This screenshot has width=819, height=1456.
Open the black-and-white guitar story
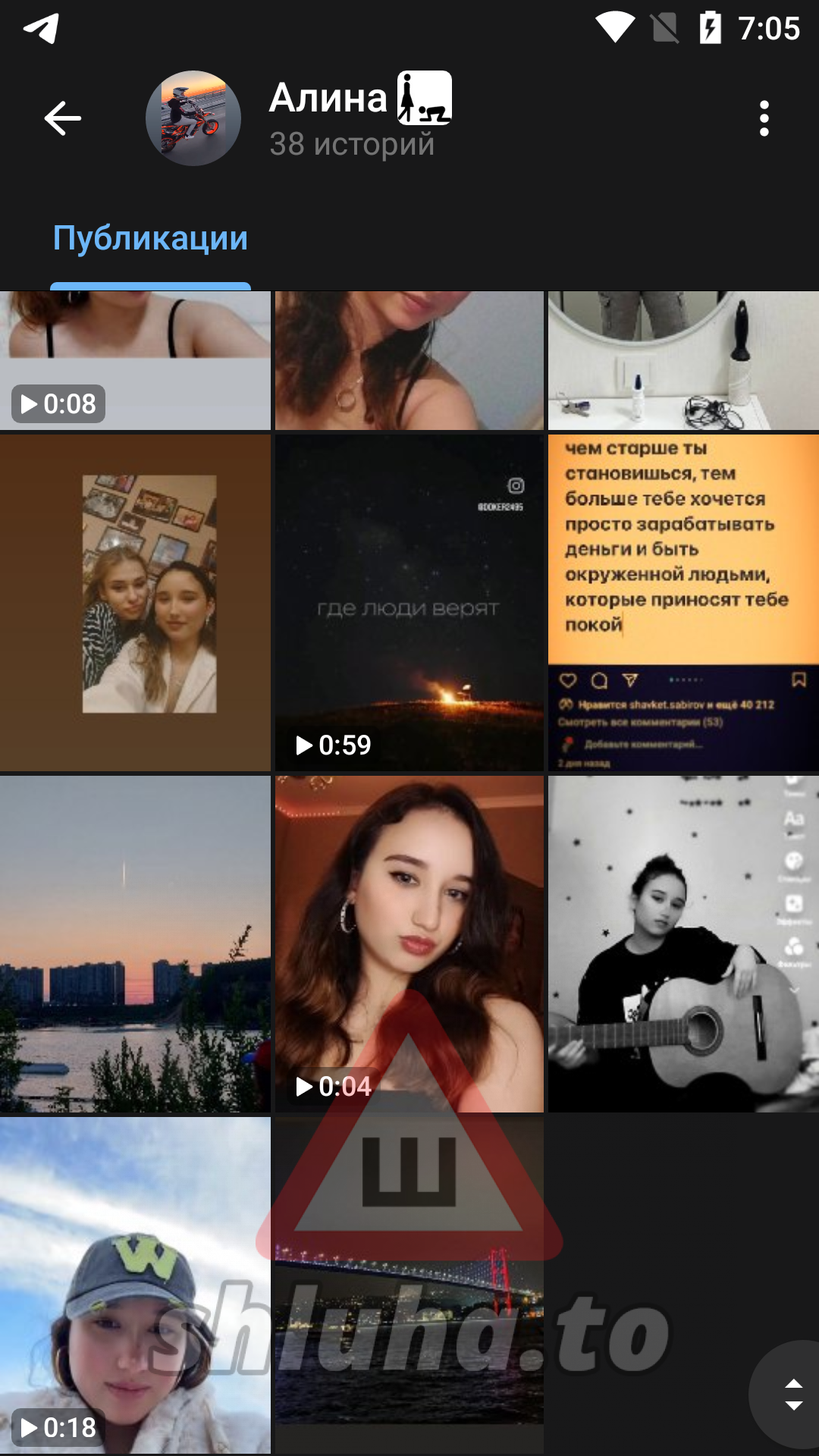click(683, 943)
